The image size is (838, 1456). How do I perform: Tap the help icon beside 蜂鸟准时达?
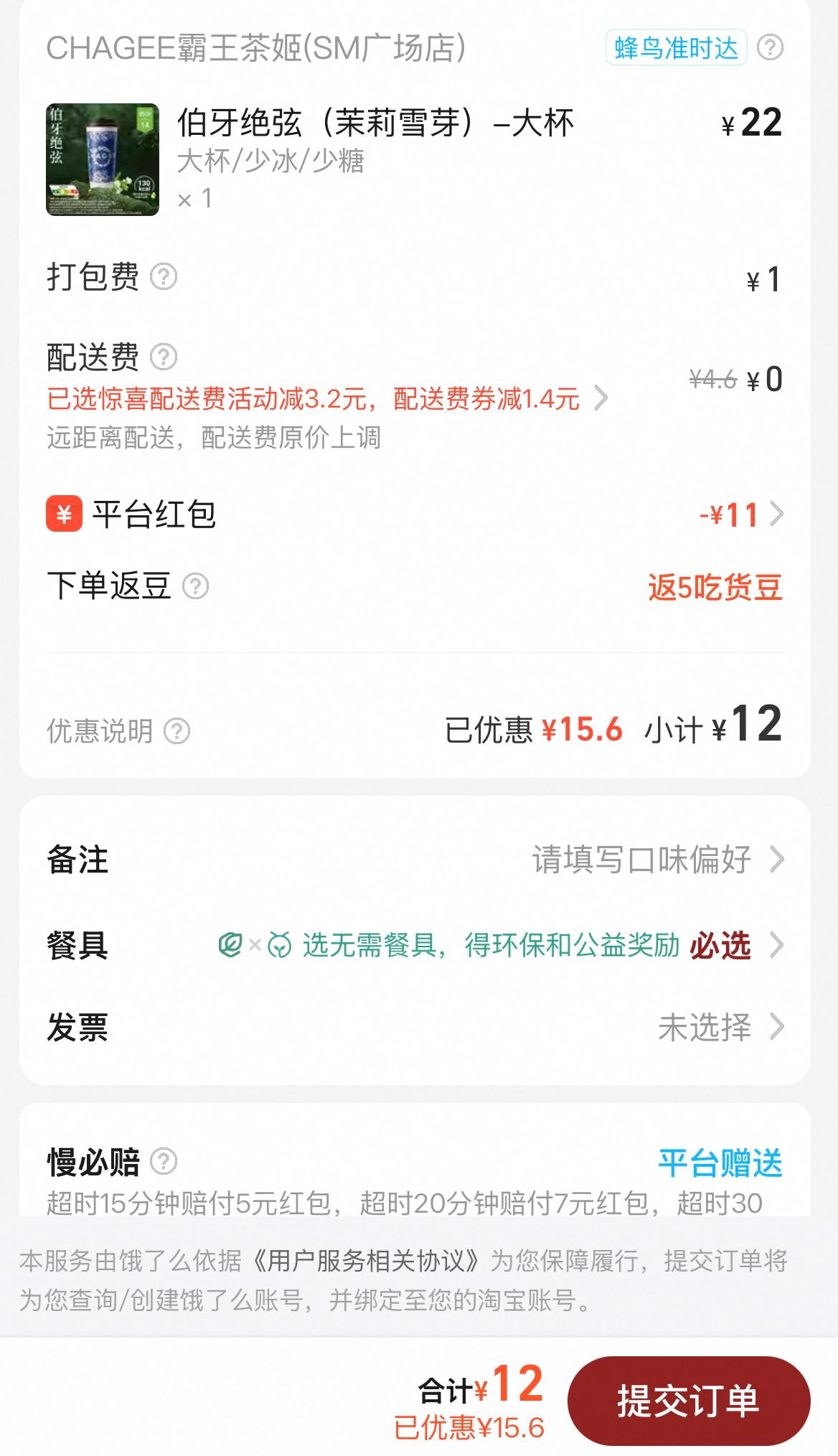(770, 48)
